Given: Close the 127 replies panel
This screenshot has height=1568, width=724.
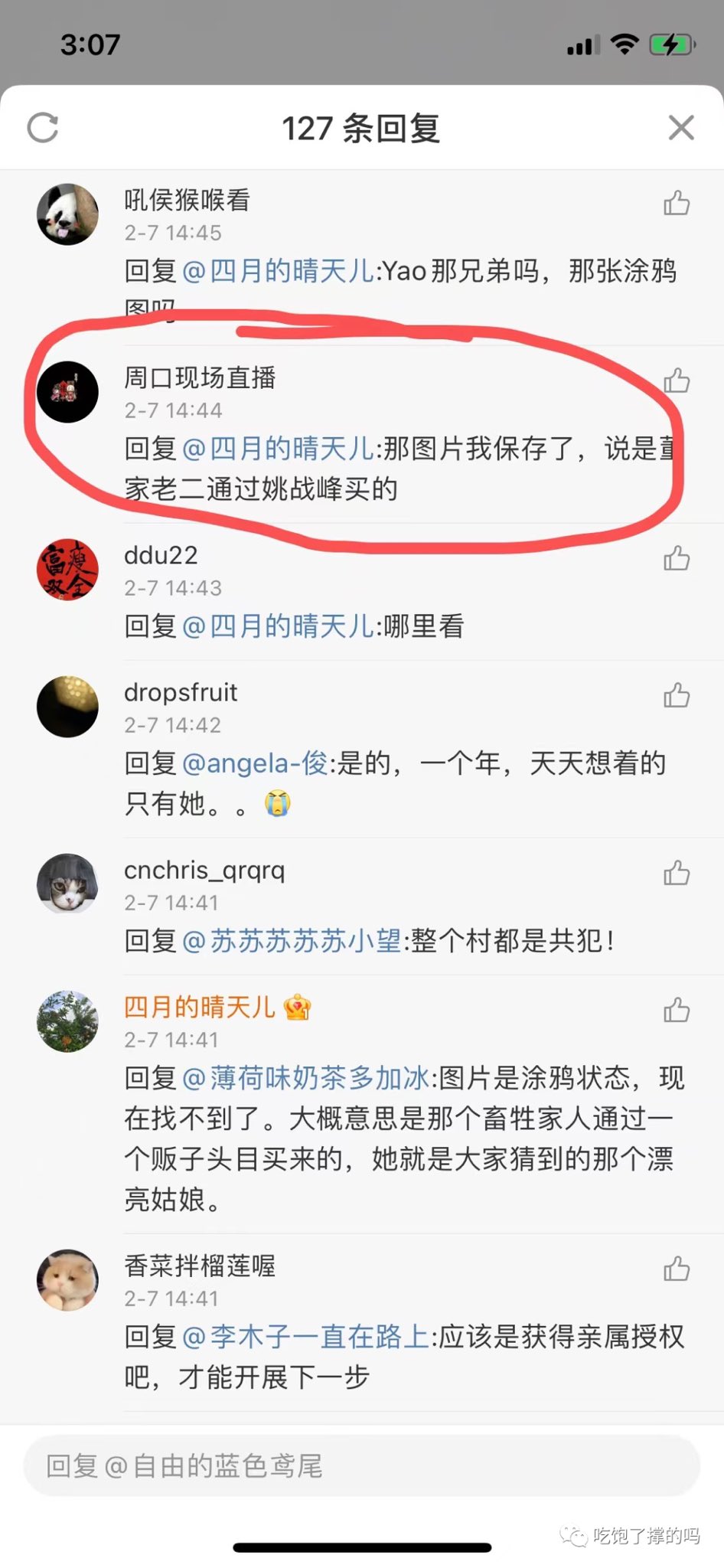Looking at the screenshot, I should [x=680, y=128].
